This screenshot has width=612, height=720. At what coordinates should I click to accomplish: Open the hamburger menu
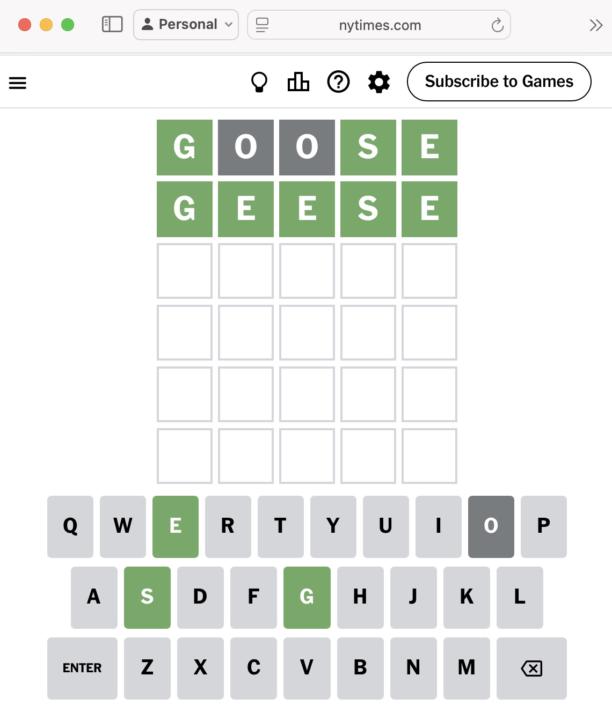pos(17,82)
